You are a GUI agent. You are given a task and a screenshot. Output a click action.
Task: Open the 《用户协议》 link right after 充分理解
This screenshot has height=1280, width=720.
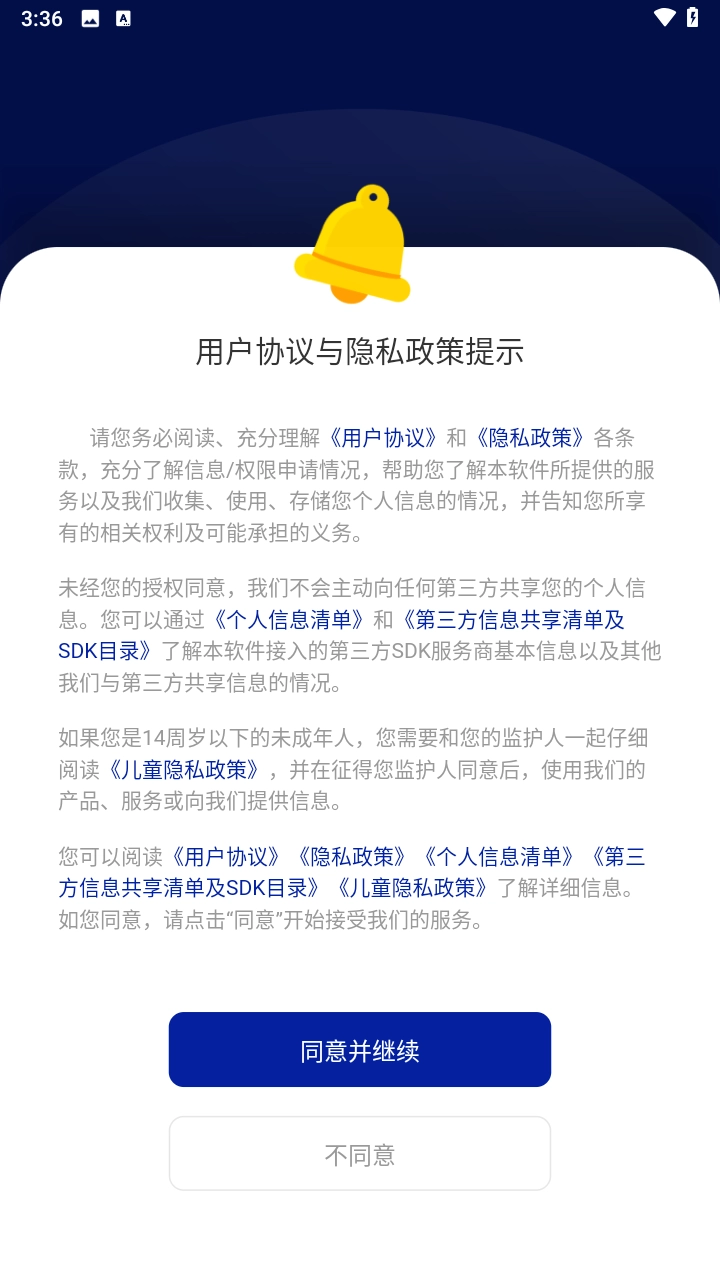pos(384,438)
